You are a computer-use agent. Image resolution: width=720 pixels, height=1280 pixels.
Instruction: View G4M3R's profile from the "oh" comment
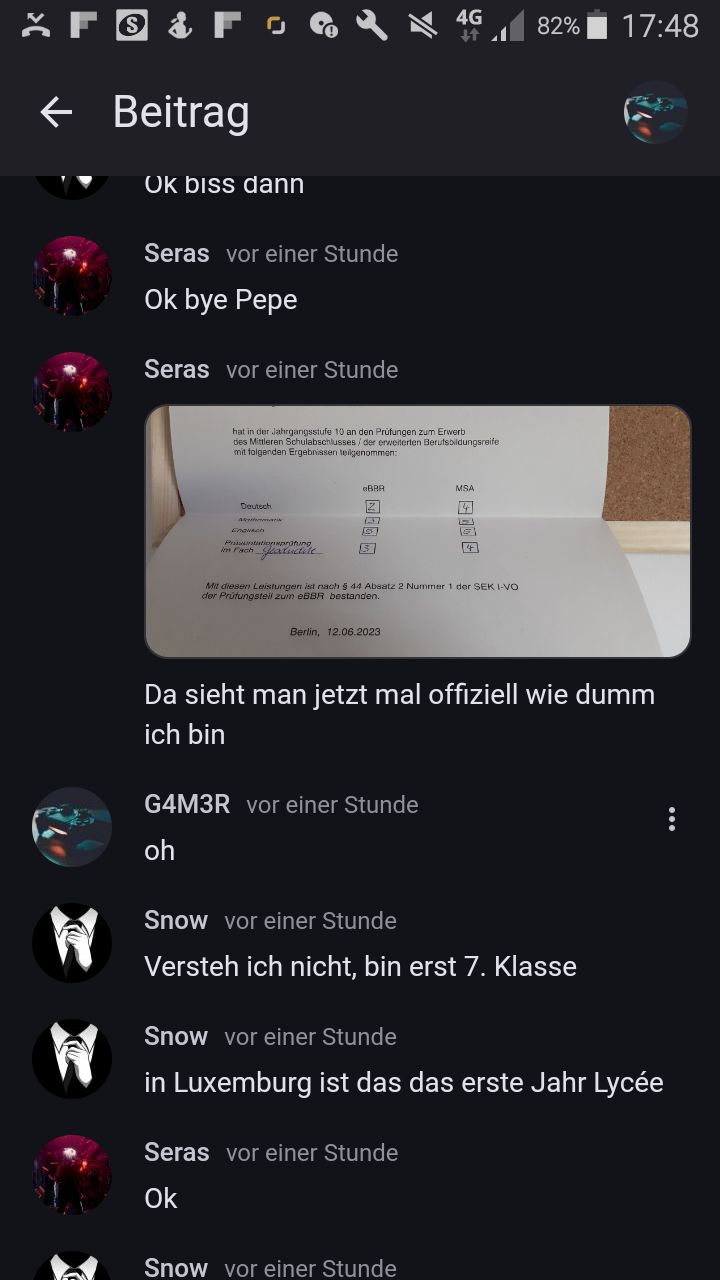coord(72,827)
